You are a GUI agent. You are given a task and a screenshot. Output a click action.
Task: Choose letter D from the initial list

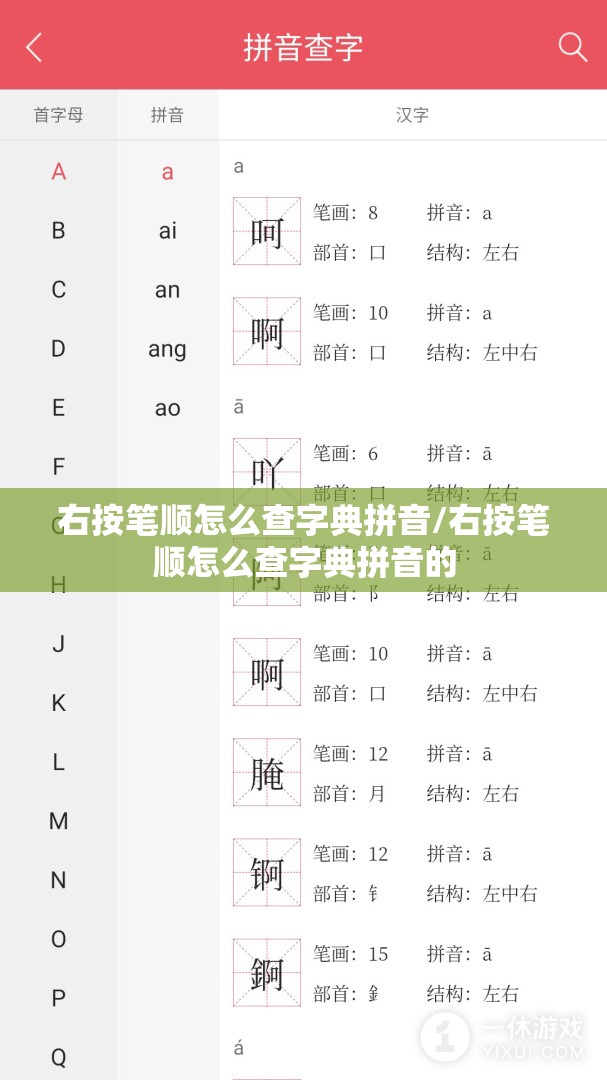pyautogui.click(x=59, y=349)
